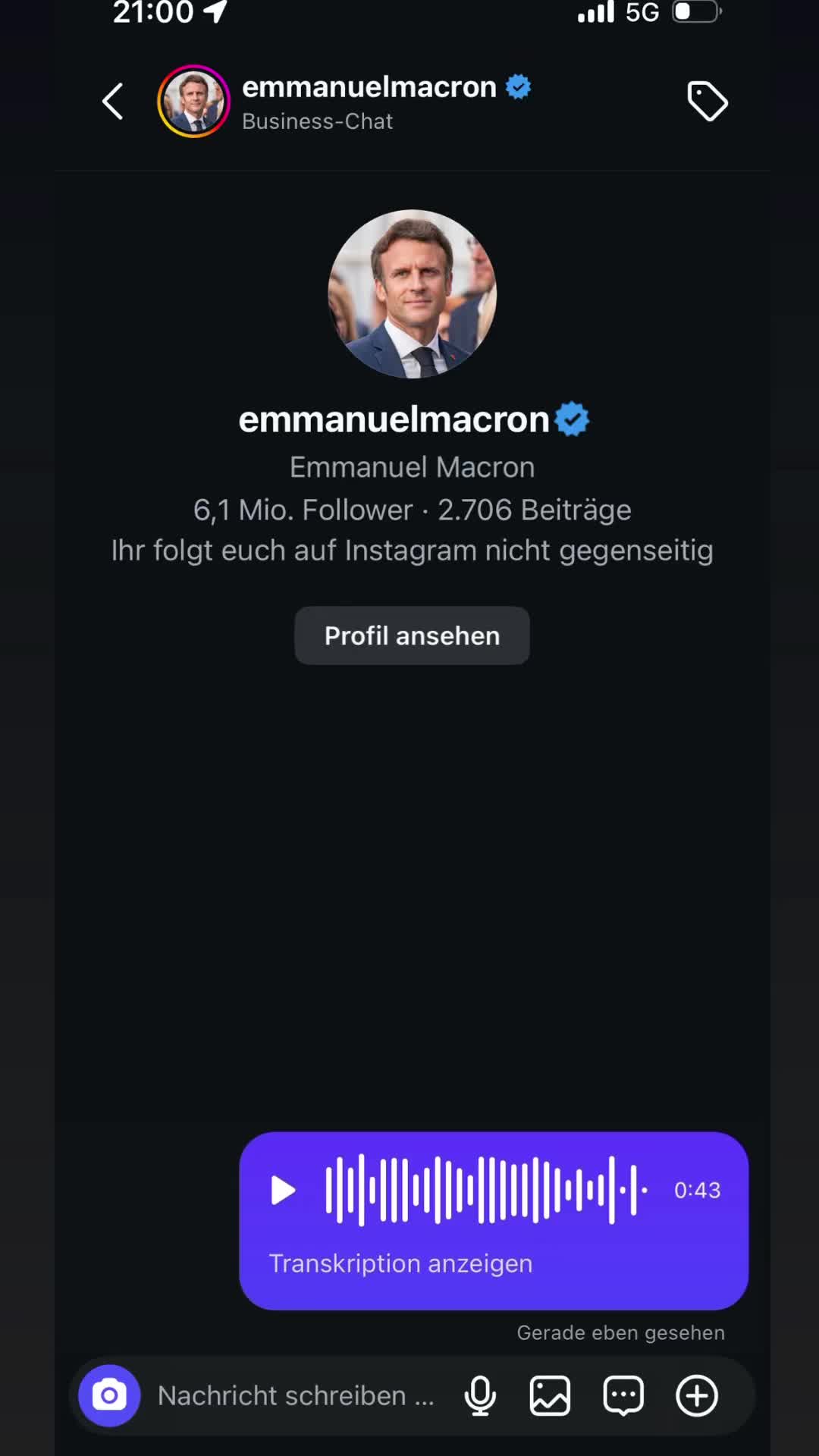
Task: Play the 0:43 voice message
Action: [x=284, y=1190]
